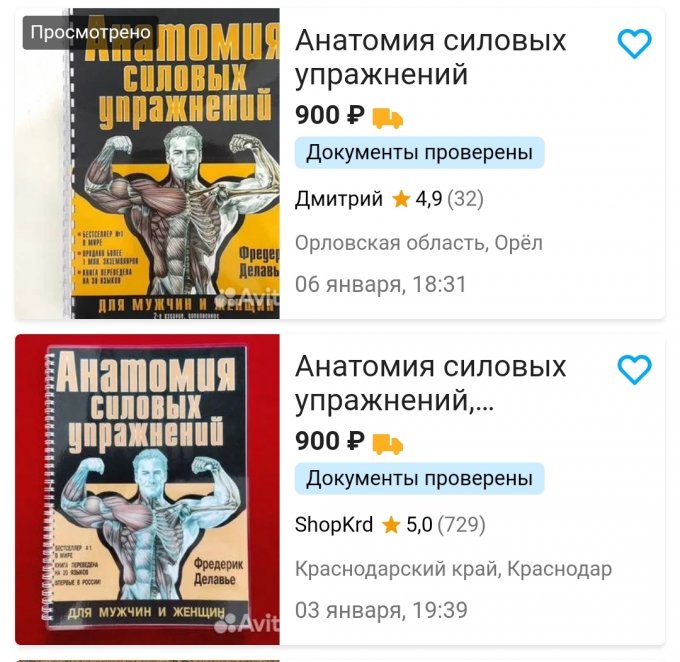Image resolution: width=680 pixels, height=662 pixels.
Task: Add Дмитрий's listing to favorites
Action: pyautogui.click(x=634, y=44)
